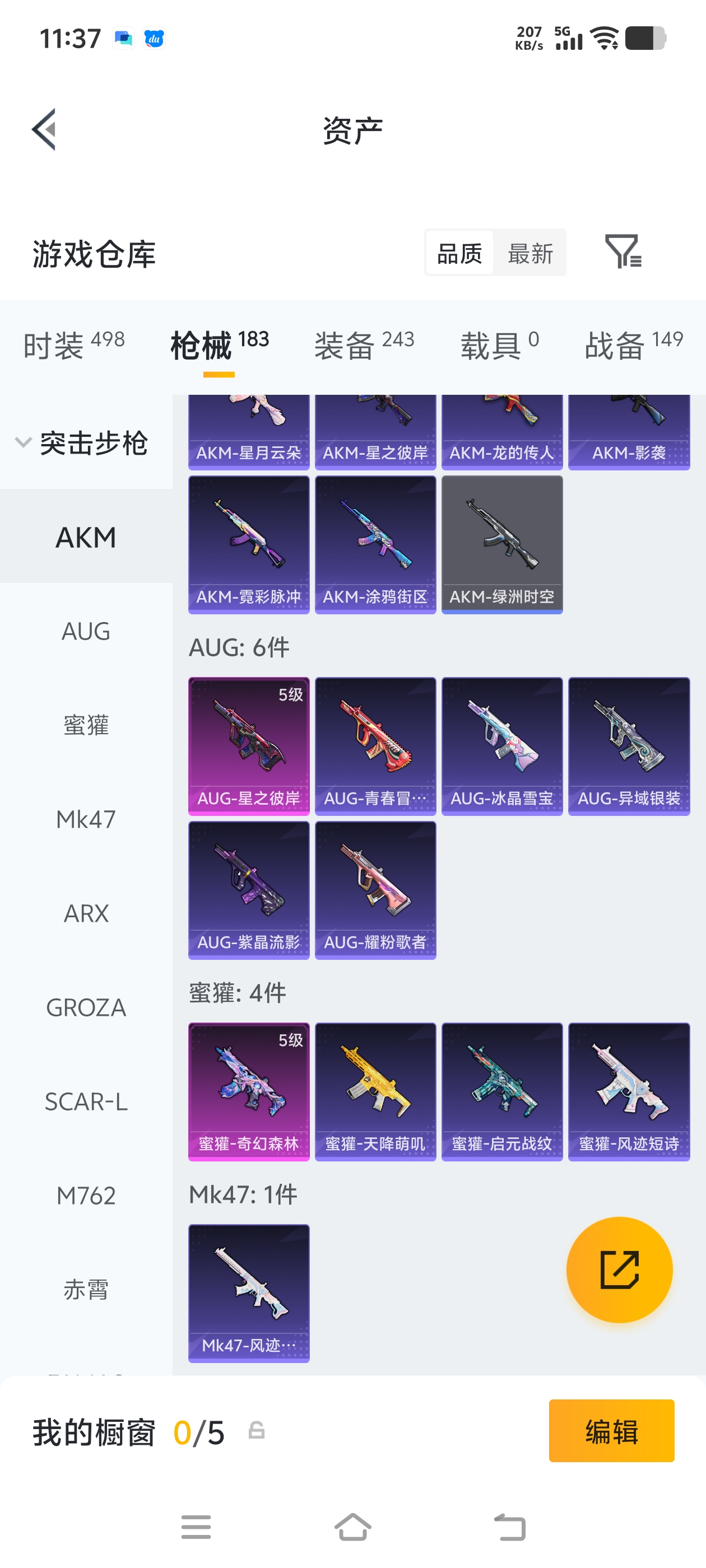Viewport: 706px width, 1568px height.
Task: Select the 品质 sort option
Action: [460, 253]
